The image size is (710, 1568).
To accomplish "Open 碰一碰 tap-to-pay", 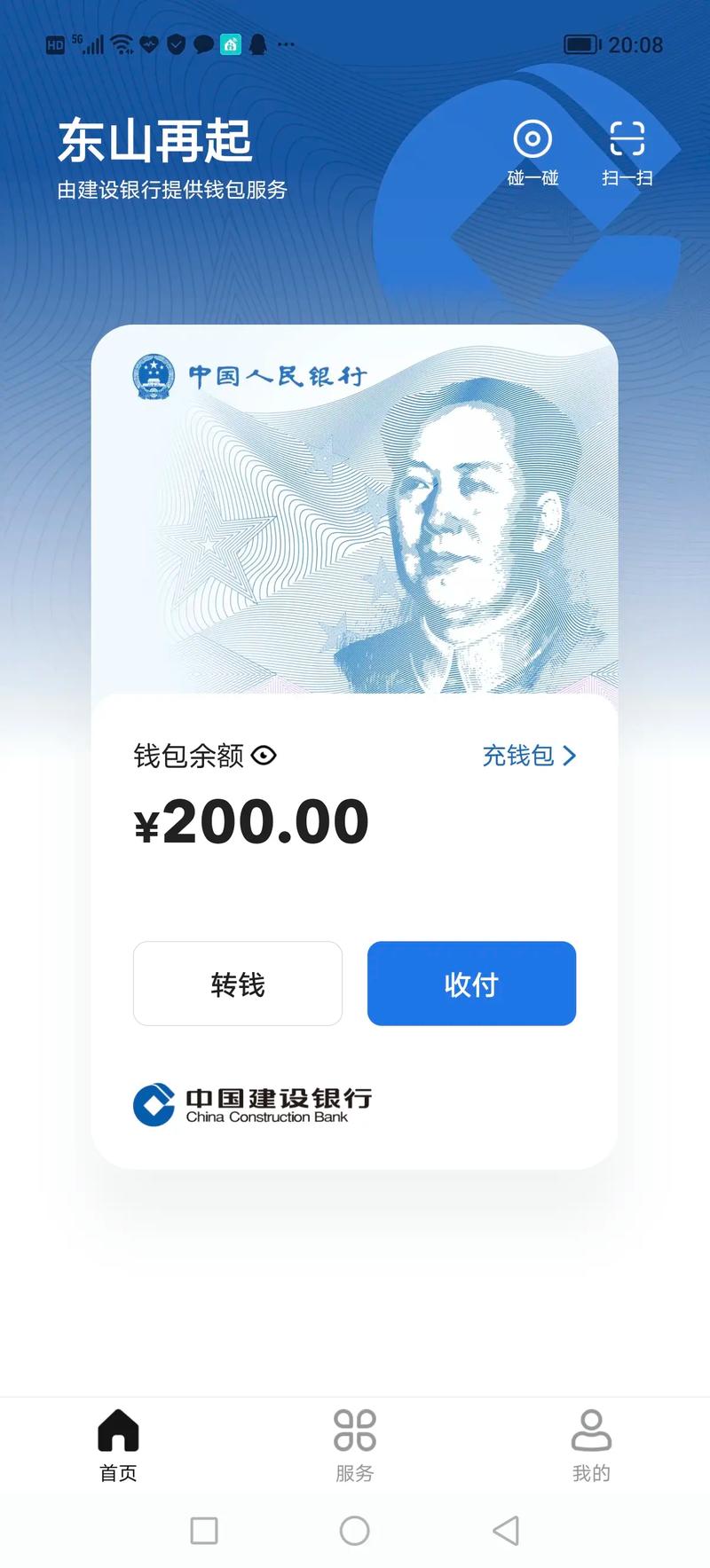I will 532,153.
